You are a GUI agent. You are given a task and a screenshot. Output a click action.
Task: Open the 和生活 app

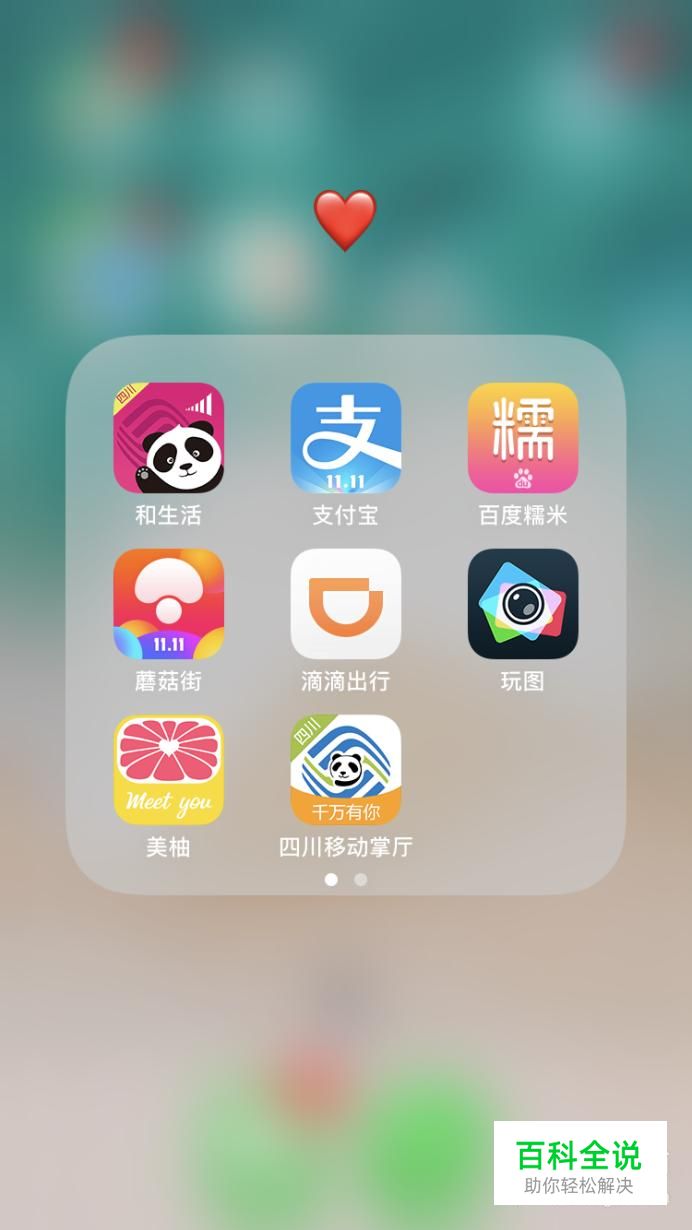point(168,438)
